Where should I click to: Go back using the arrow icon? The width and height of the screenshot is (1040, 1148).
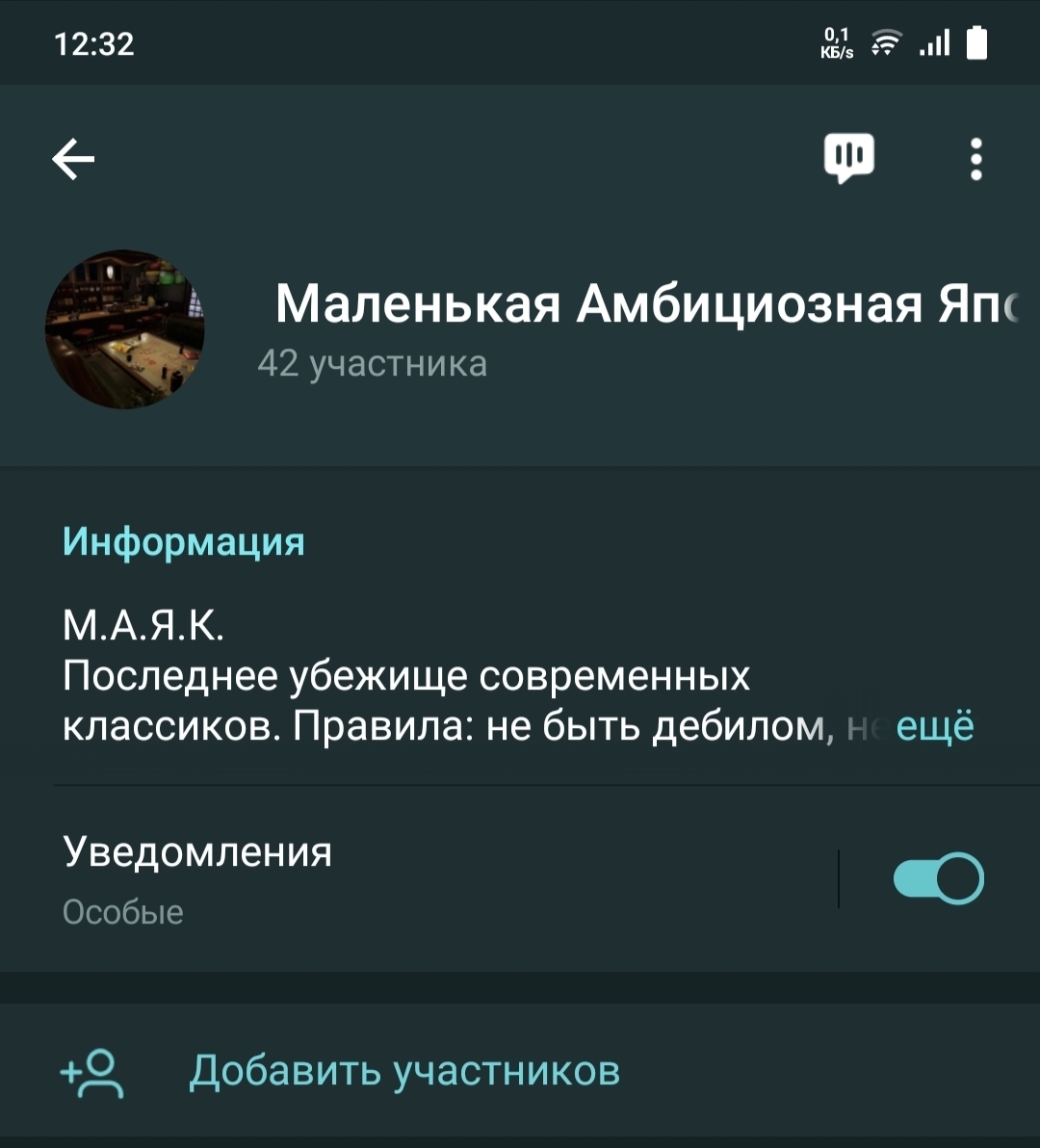(x=73, y=159)
